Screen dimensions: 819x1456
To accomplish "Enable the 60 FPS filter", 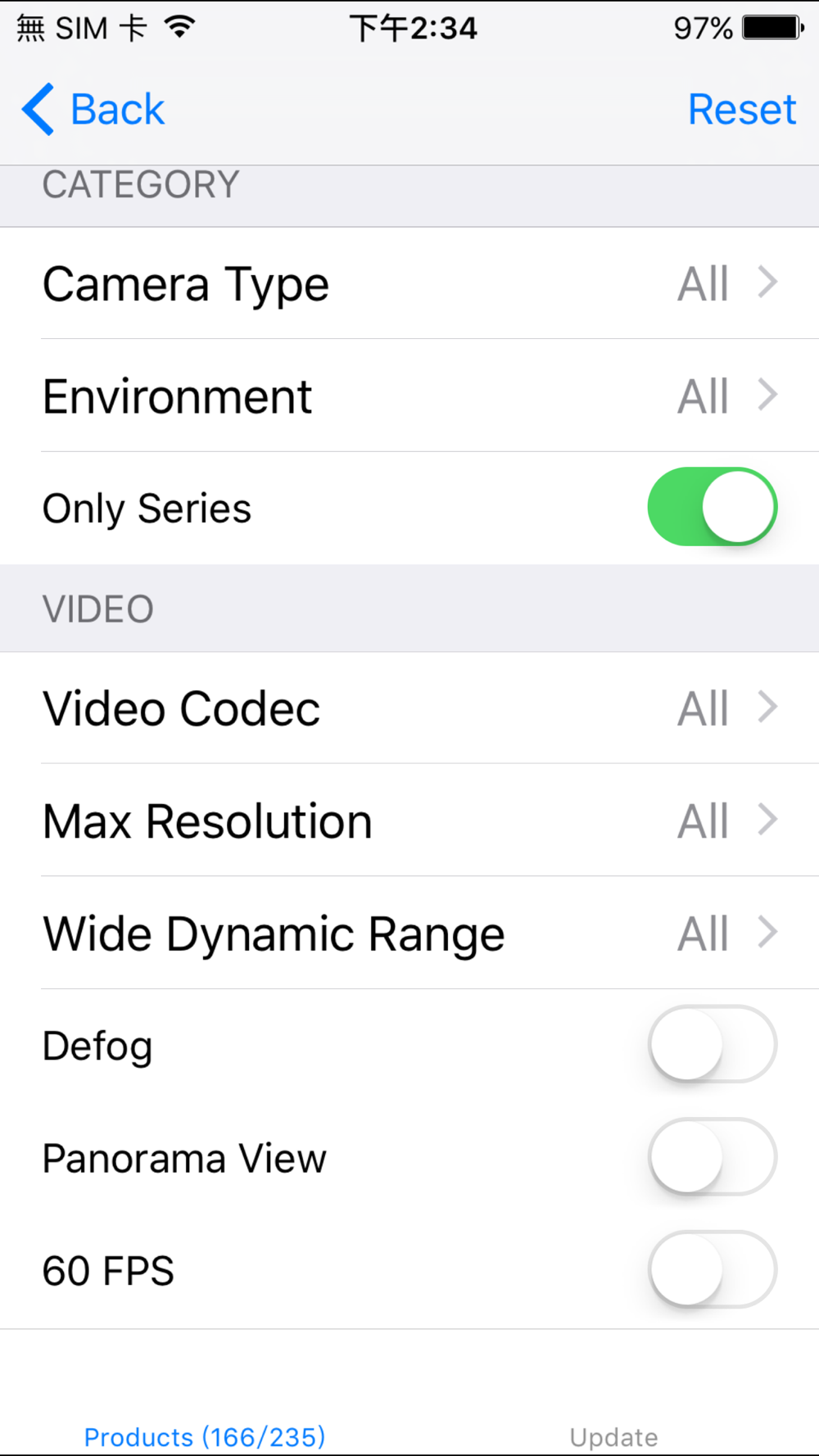I will (712, 1269).
